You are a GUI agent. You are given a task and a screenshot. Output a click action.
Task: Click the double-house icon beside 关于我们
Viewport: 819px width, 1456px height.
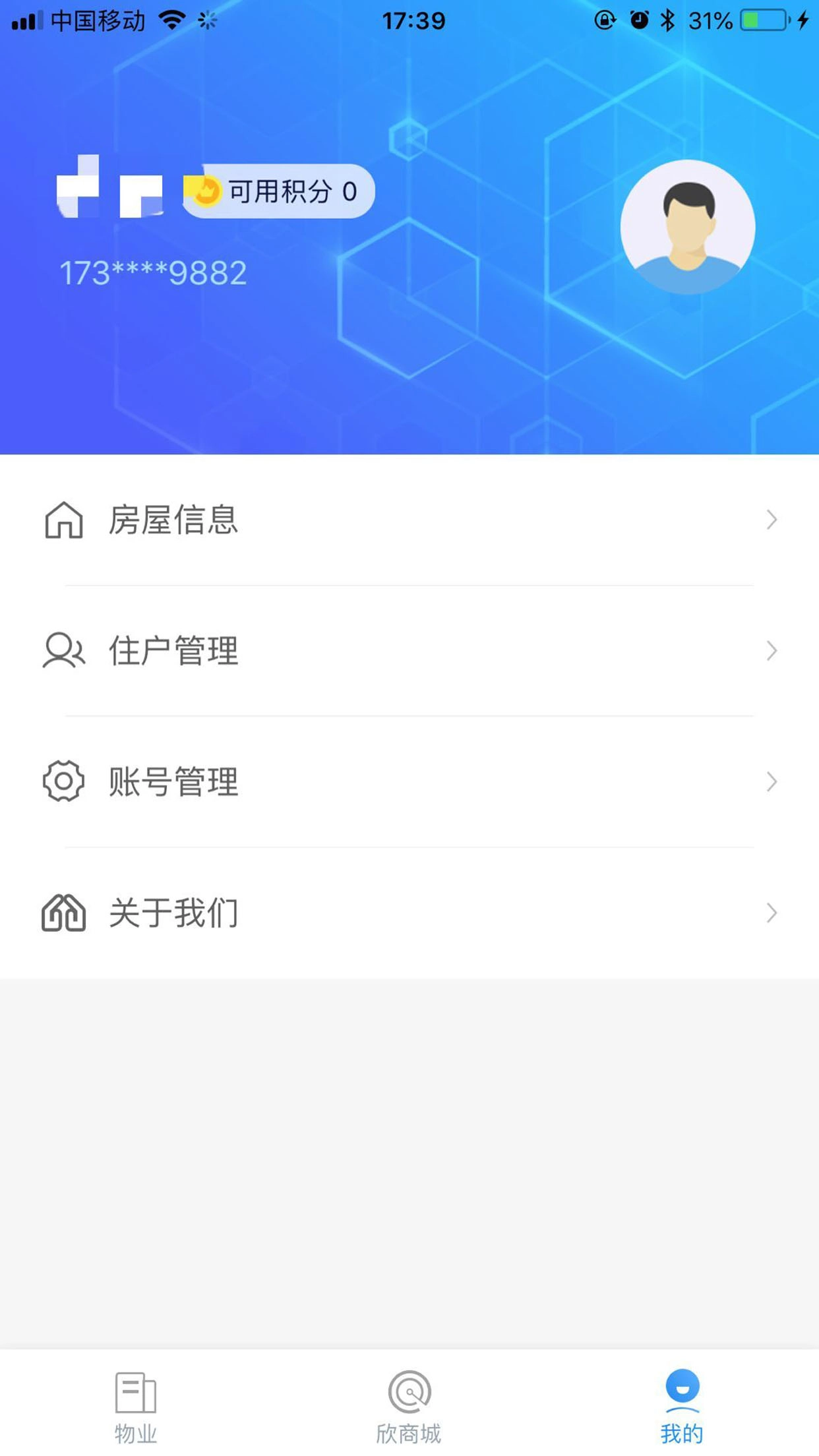click(64, 913)
